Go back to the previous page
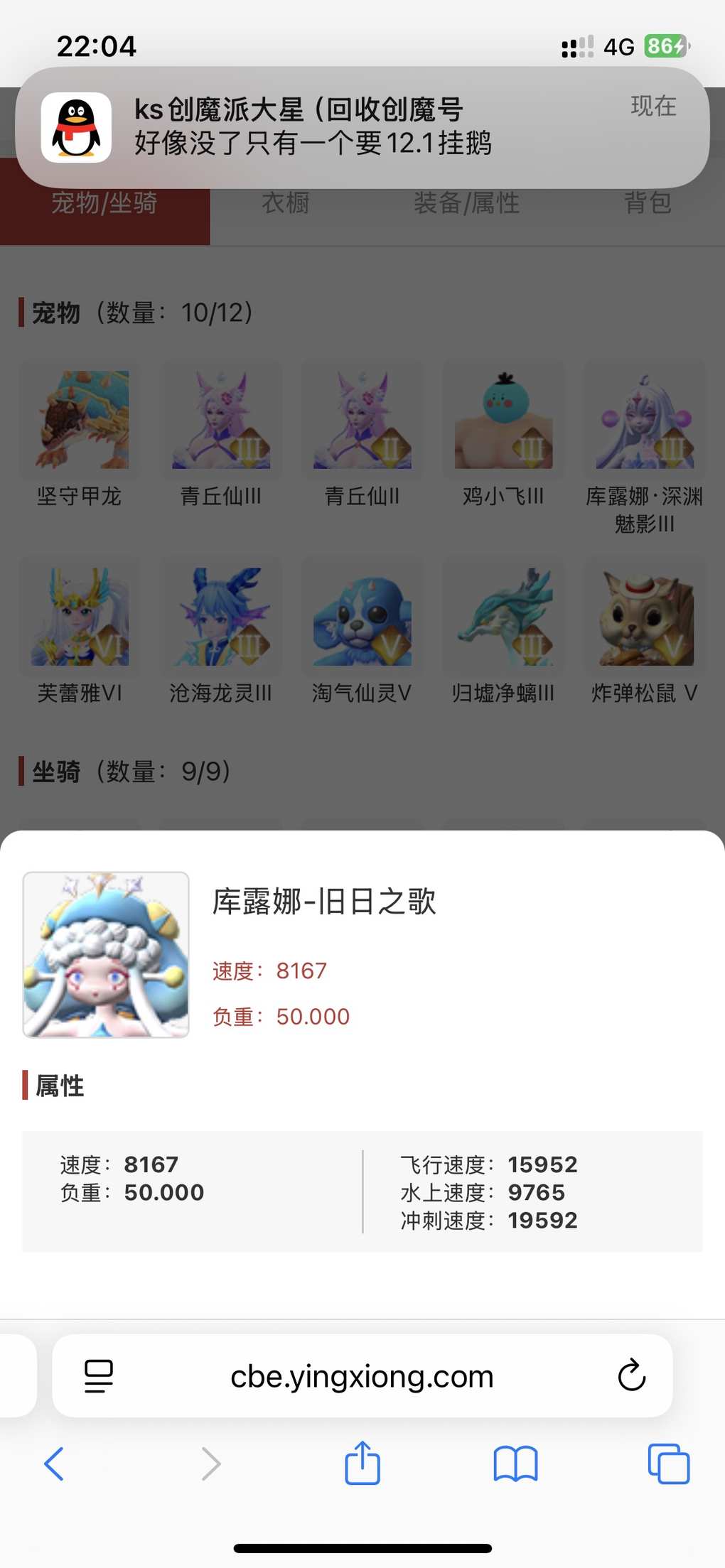725x1568 pixels. (54, 1464)
